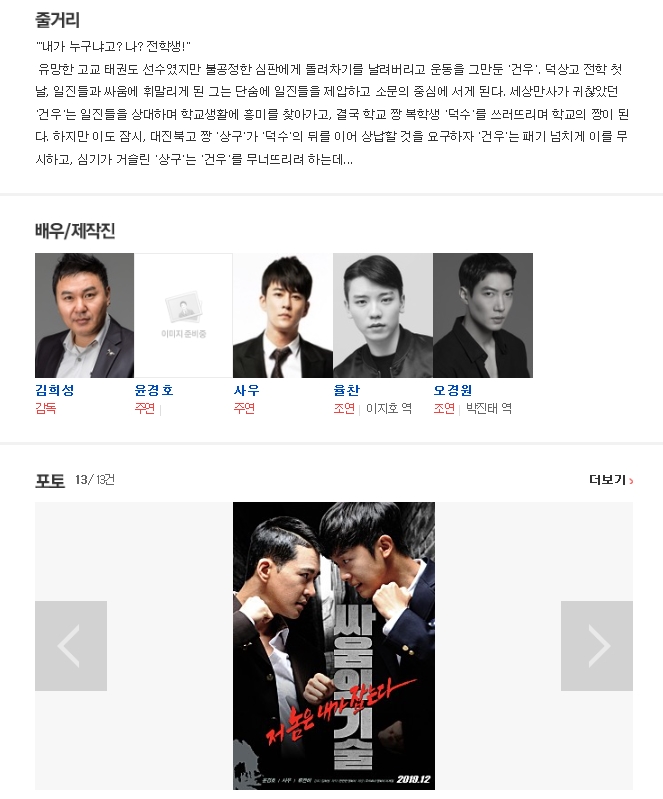Show the previous photo with left arrow
The height and width of the screenshot is (799, 663).
click(70, 646)
